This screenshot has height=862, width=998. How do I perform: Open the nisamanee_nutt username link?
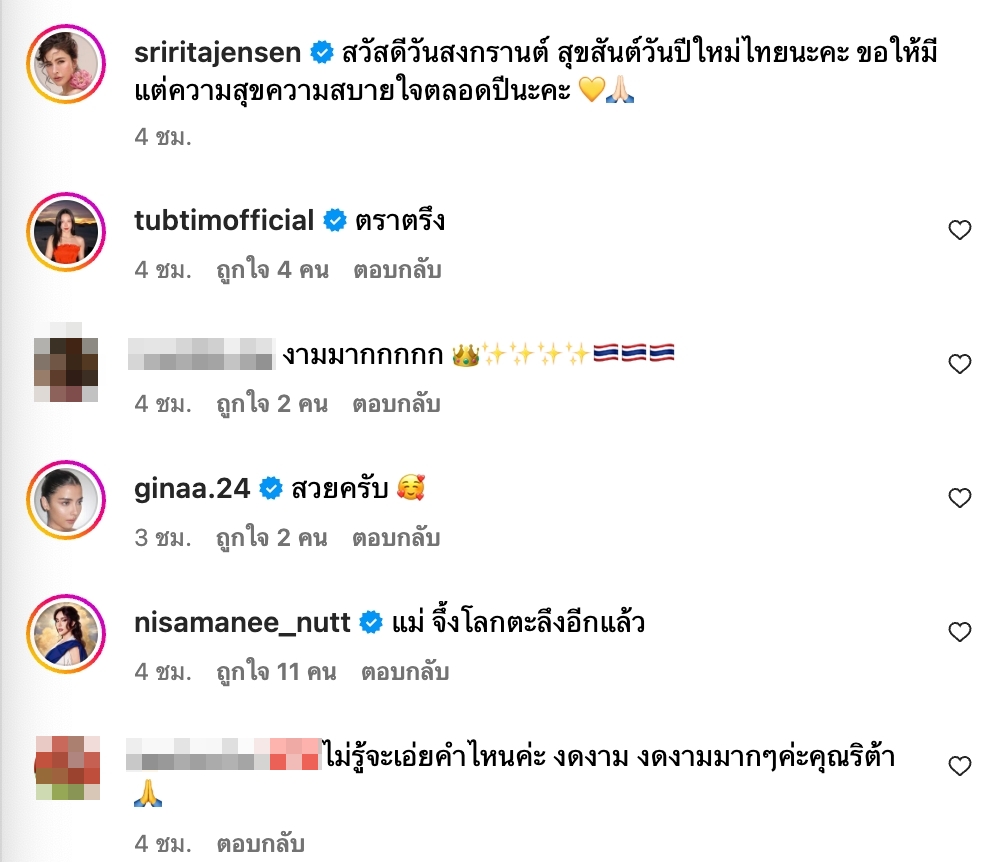(x=242, y=623)
